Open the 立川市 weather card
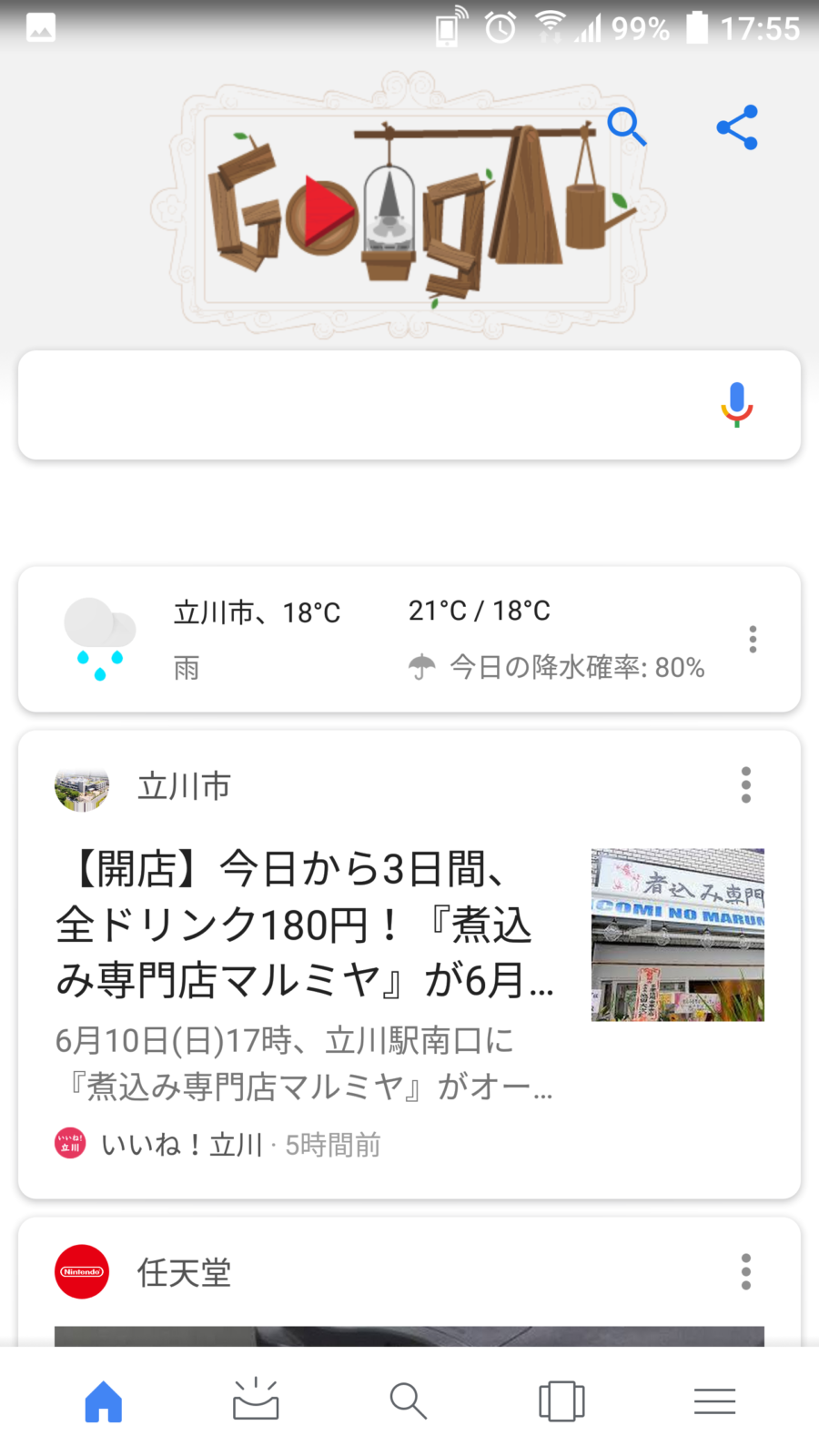Screen dimensions: 819x1456 [364, 639]
